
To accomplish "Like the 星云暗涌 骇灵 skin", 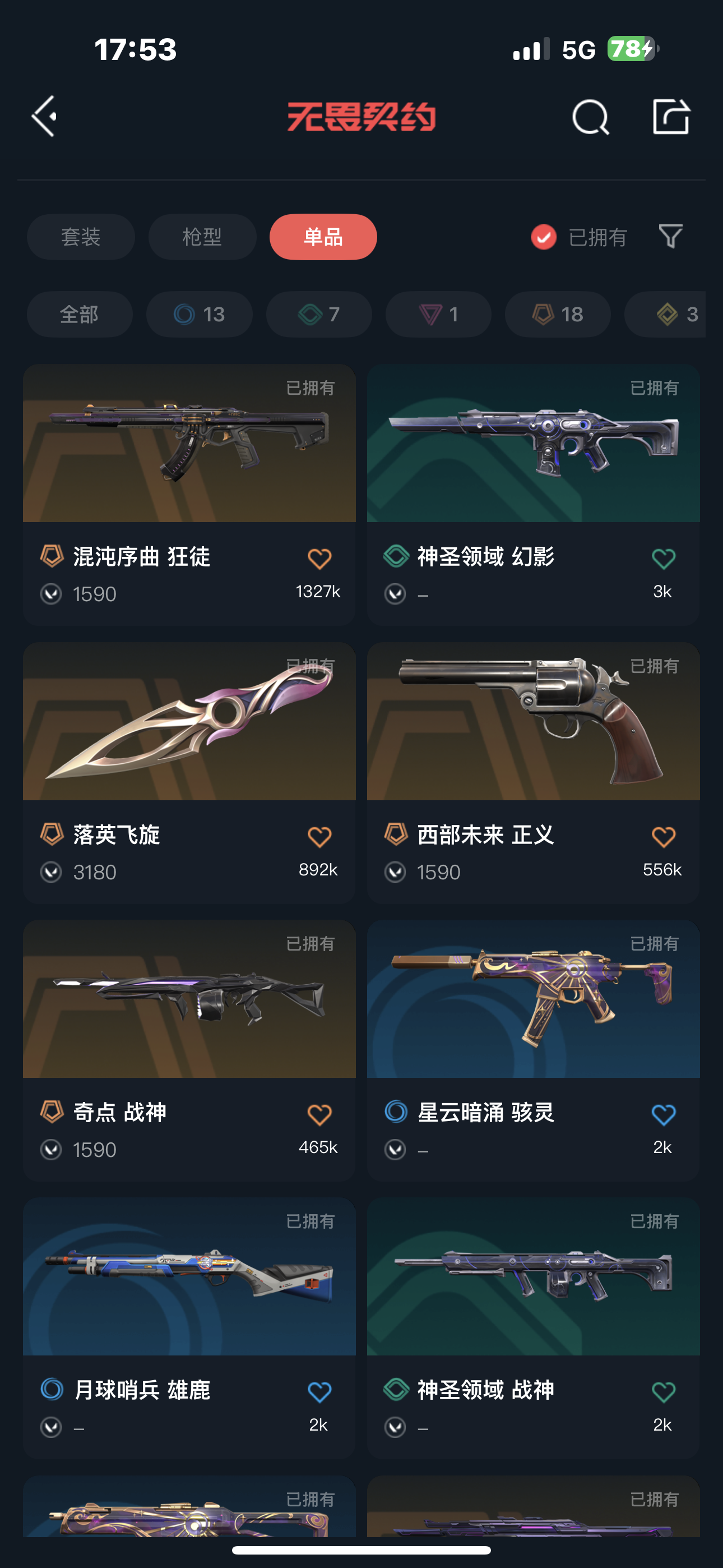I will (x=662, y=1114).
